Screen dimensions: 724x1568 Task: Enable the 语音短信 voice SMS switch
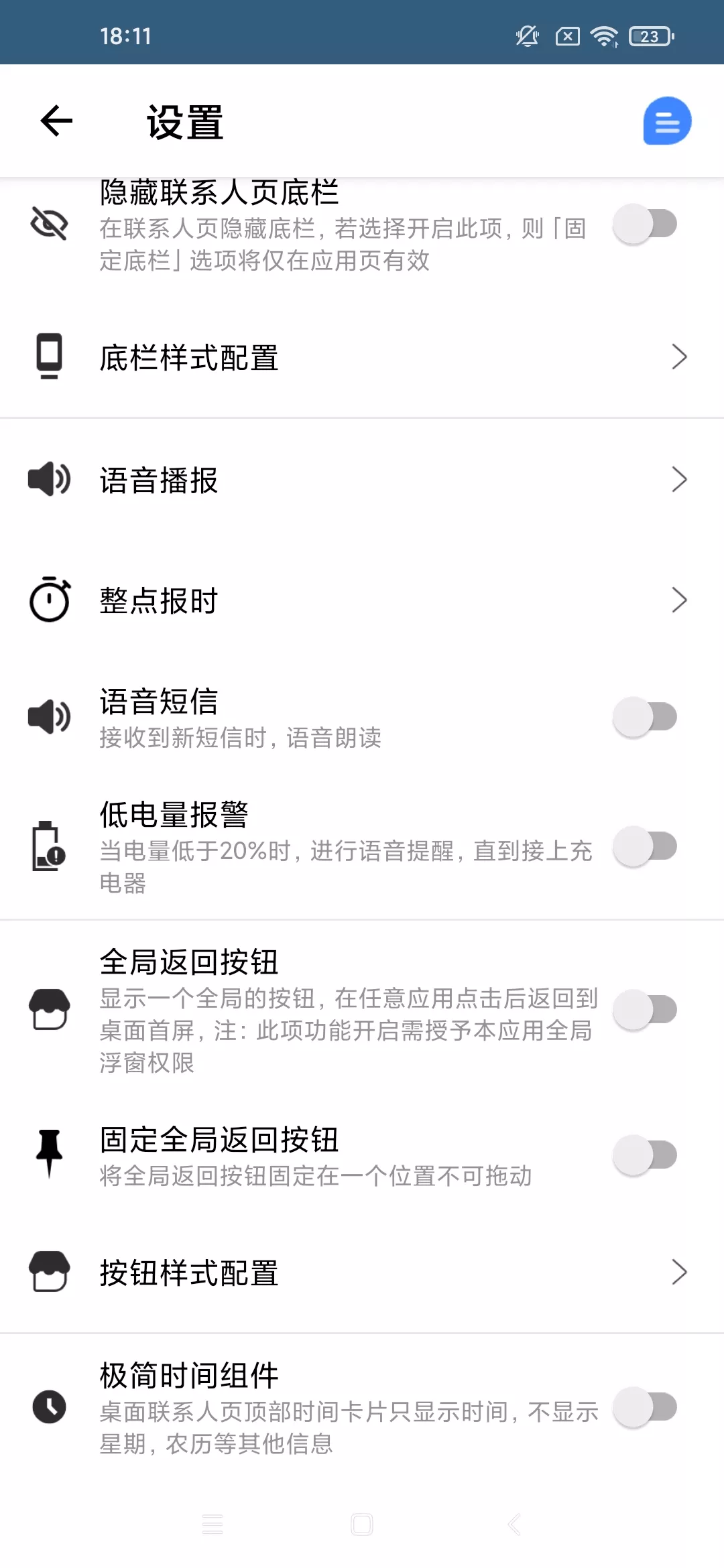646,716
